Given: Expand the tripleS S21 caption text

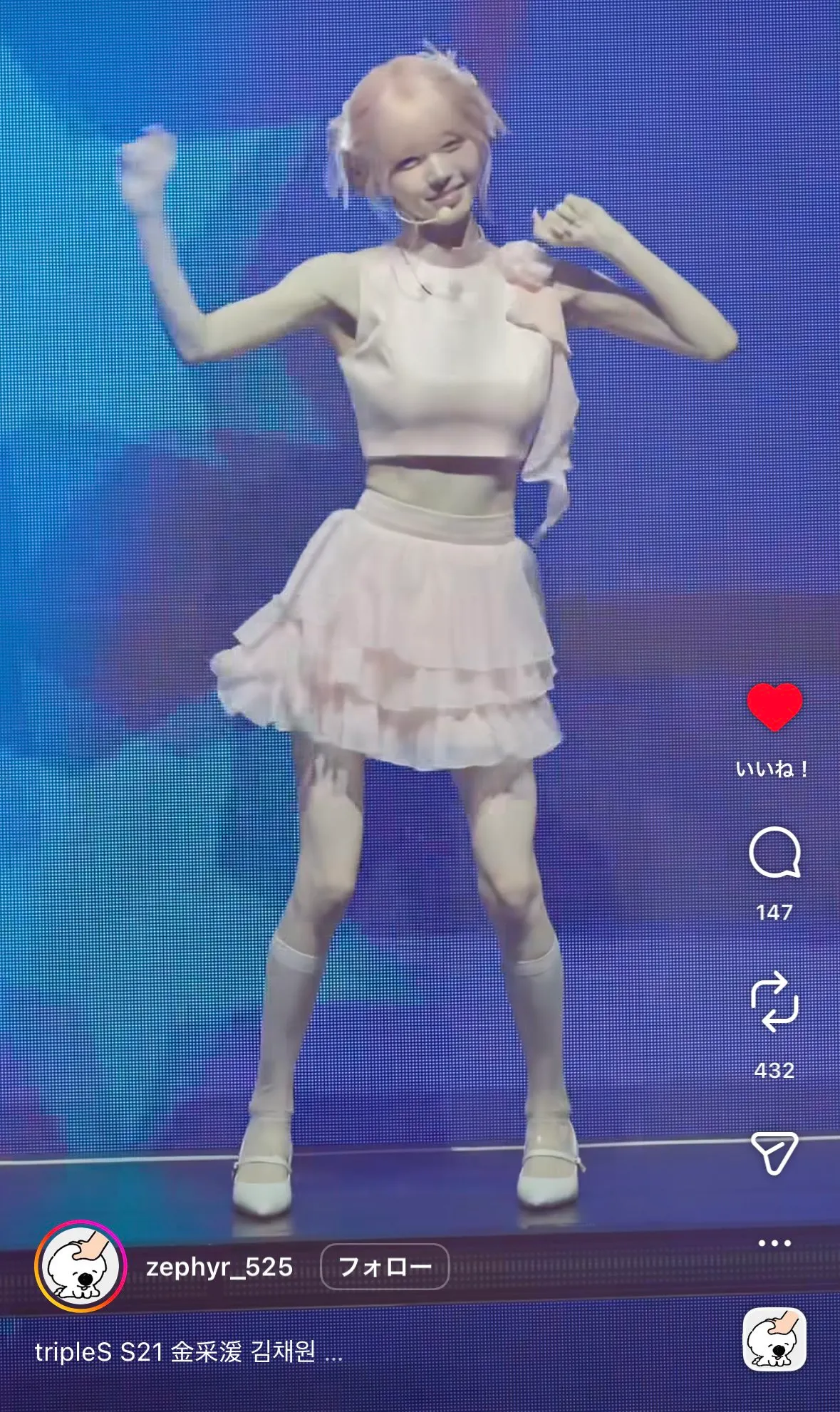Looking at the screenshot, I should [x=189, y=1352].
